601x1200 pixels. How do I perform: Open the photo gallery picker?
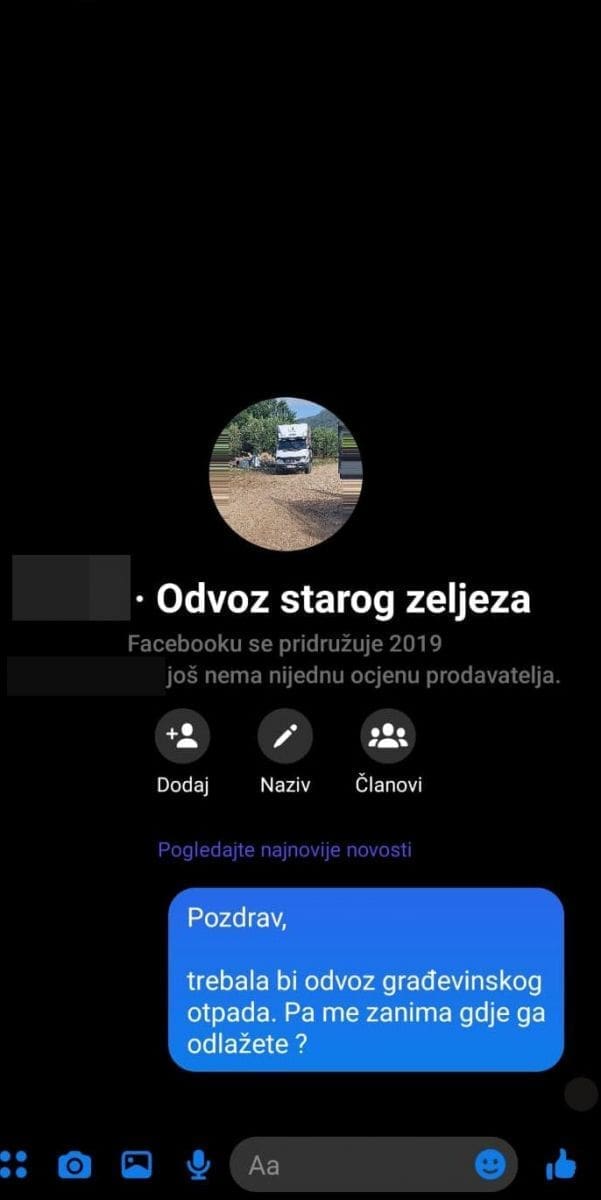[136, 1164]
